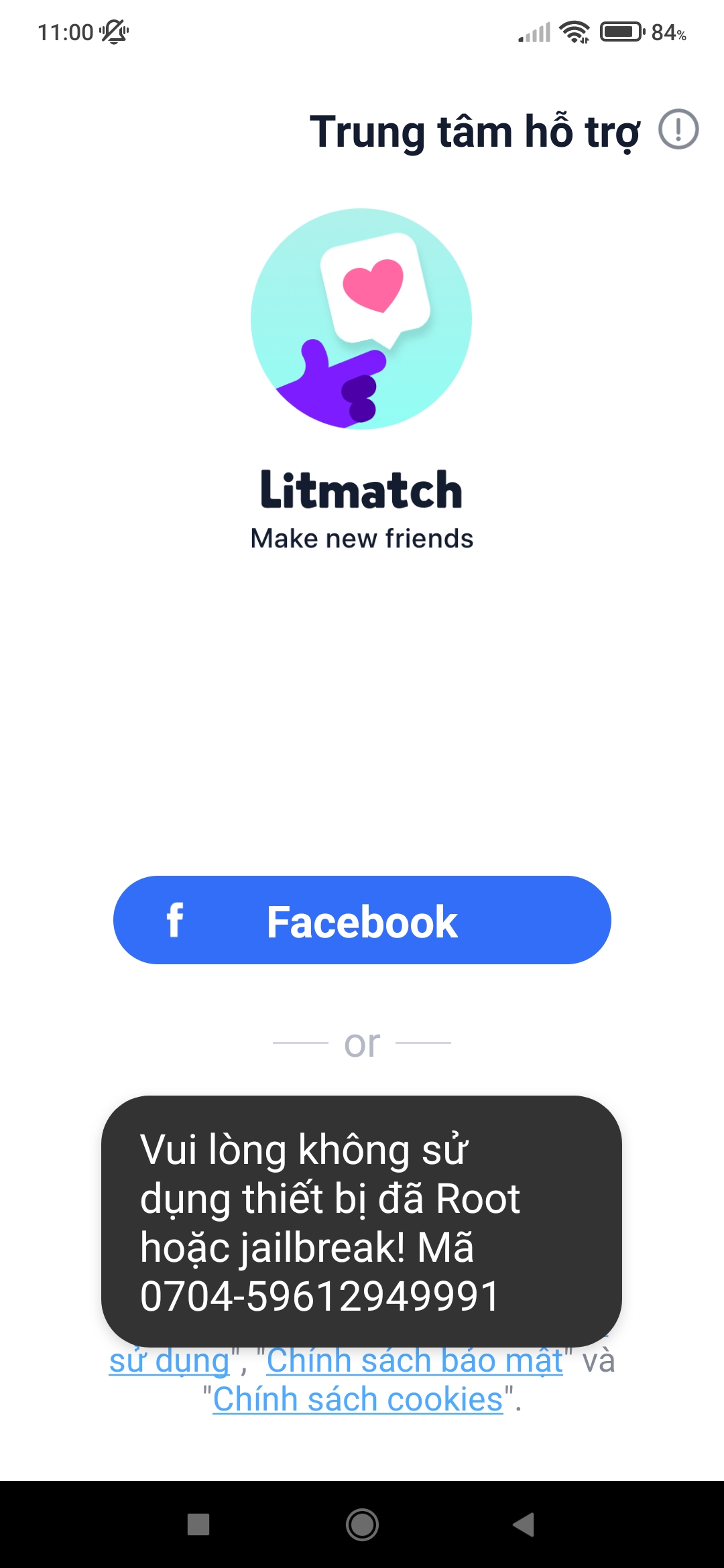Viewport: 724px width, 1568px height.
Task: Open the Trung tâm hỗ trợ help center
Action: point(504,131)
